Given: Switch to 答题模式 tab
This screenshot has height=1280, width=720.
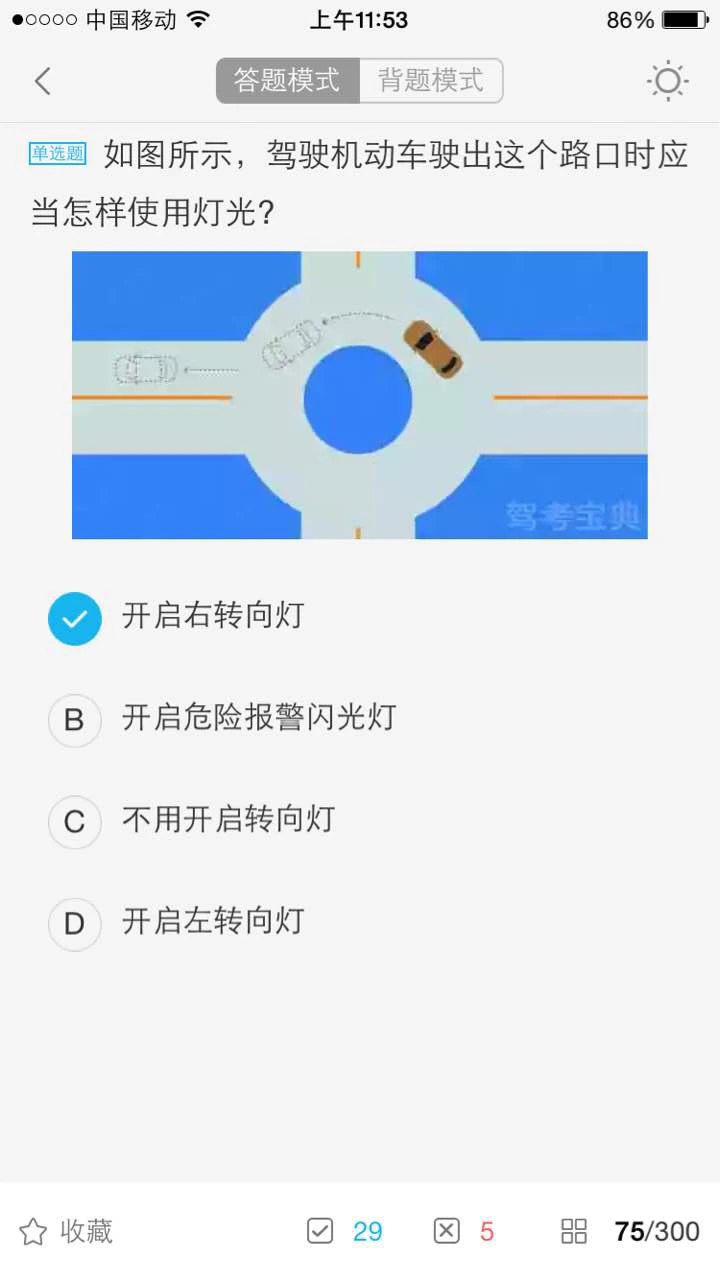Looking at the screenshot, I should 288,81.
